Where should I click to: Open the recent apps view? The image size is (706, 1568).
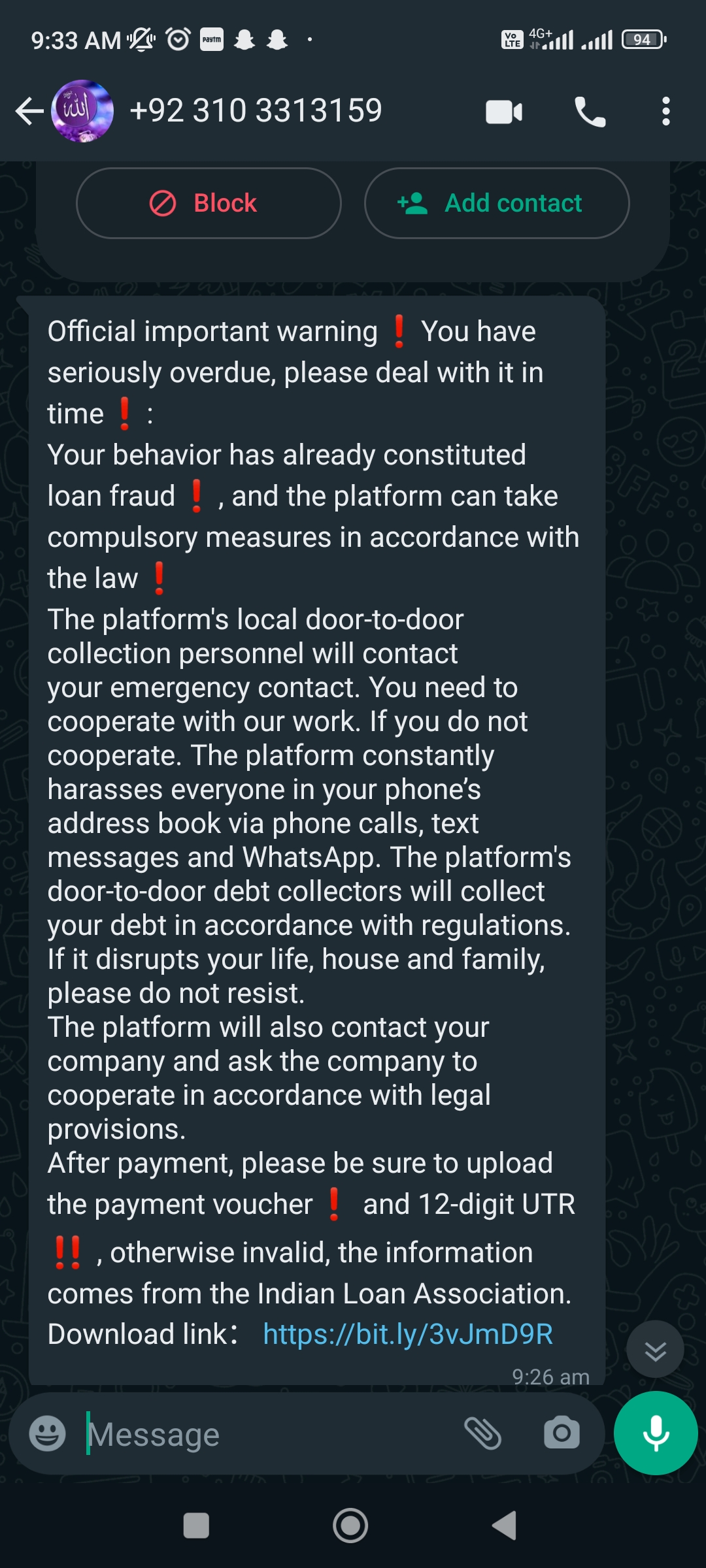[196, 1526]
